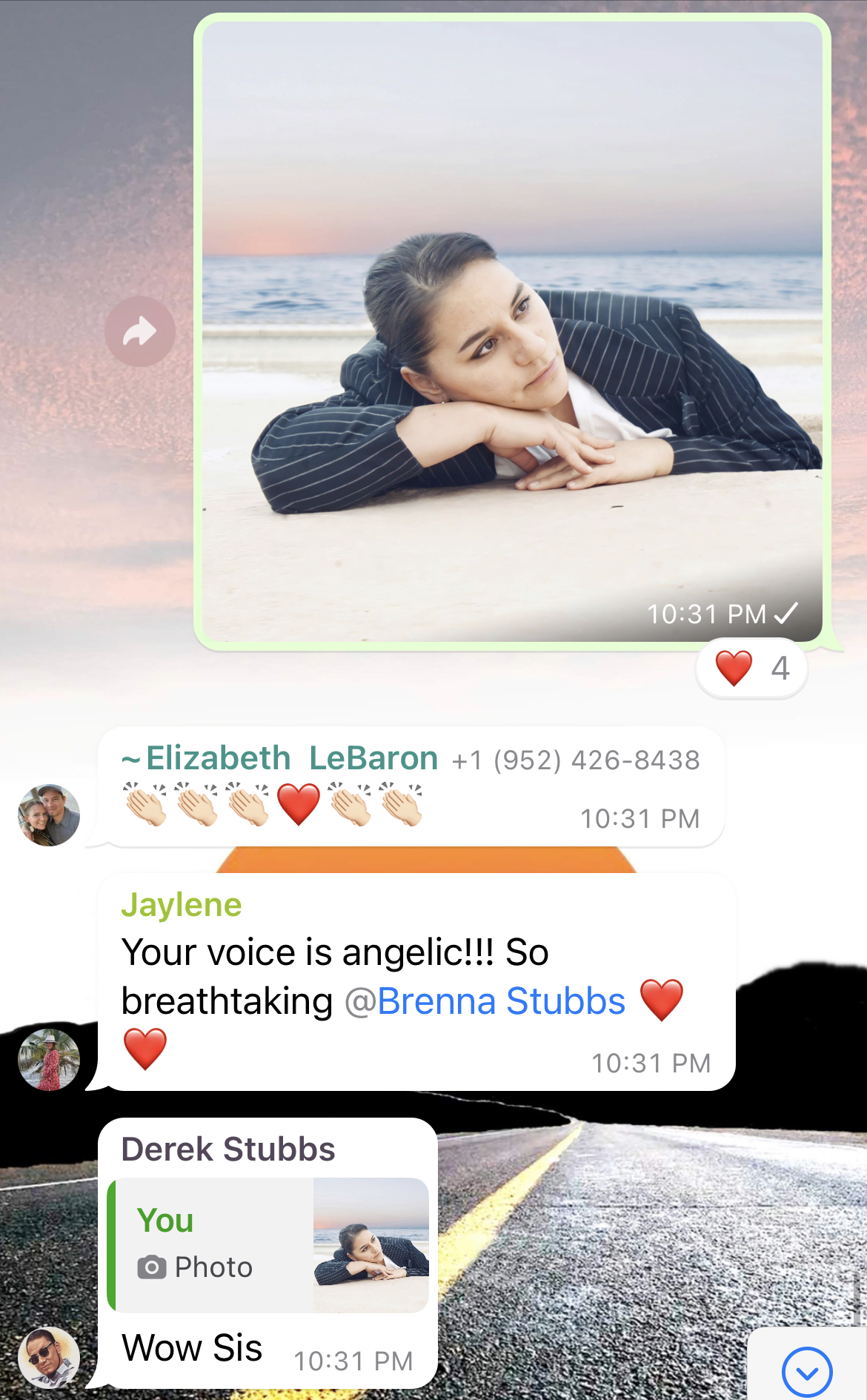Viewport: 867px width, 1400px height.
Task: Jump to latest messages with down arrow
Action: click(807, 1372)
